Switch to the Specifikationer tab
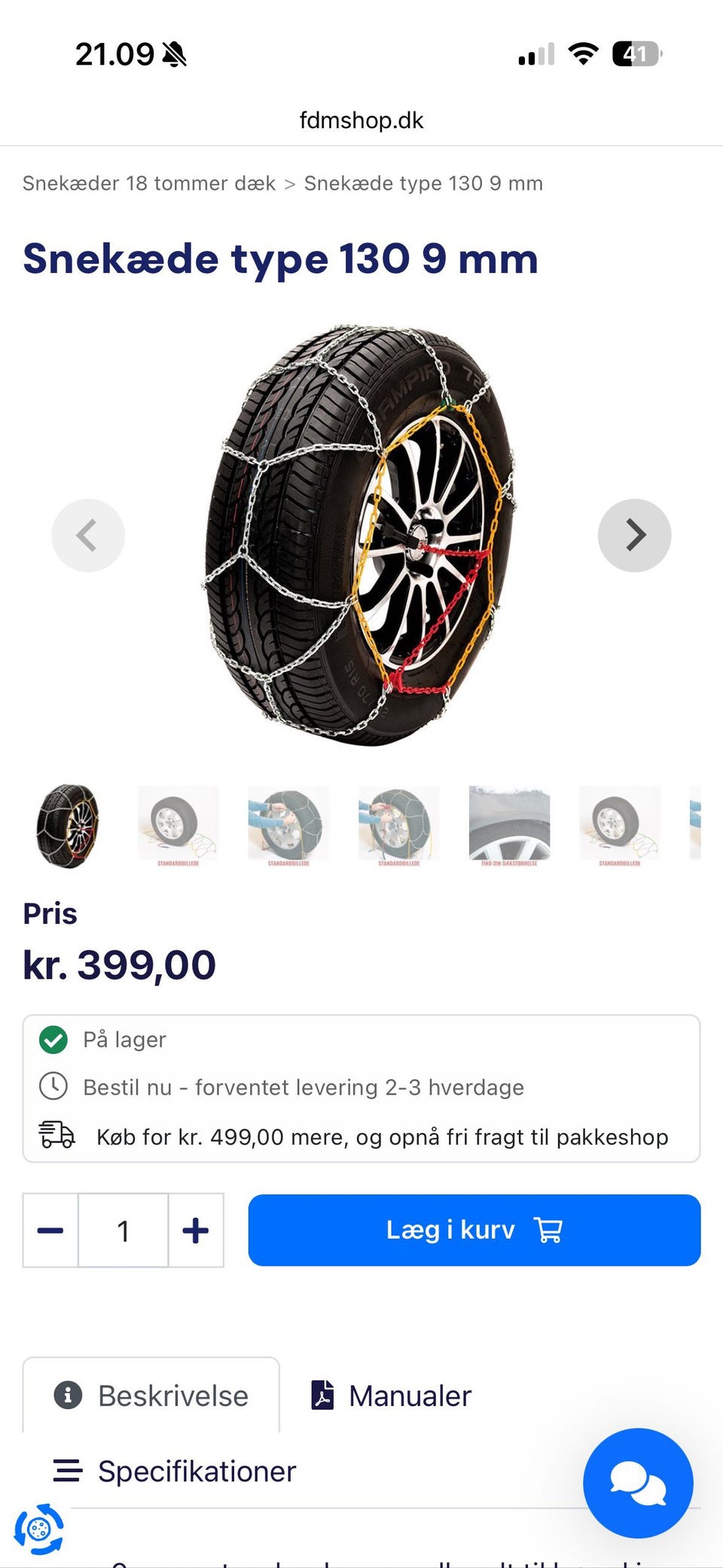Image resolution: width=723 pixels, height=1568 pixels. (175, 1471)
